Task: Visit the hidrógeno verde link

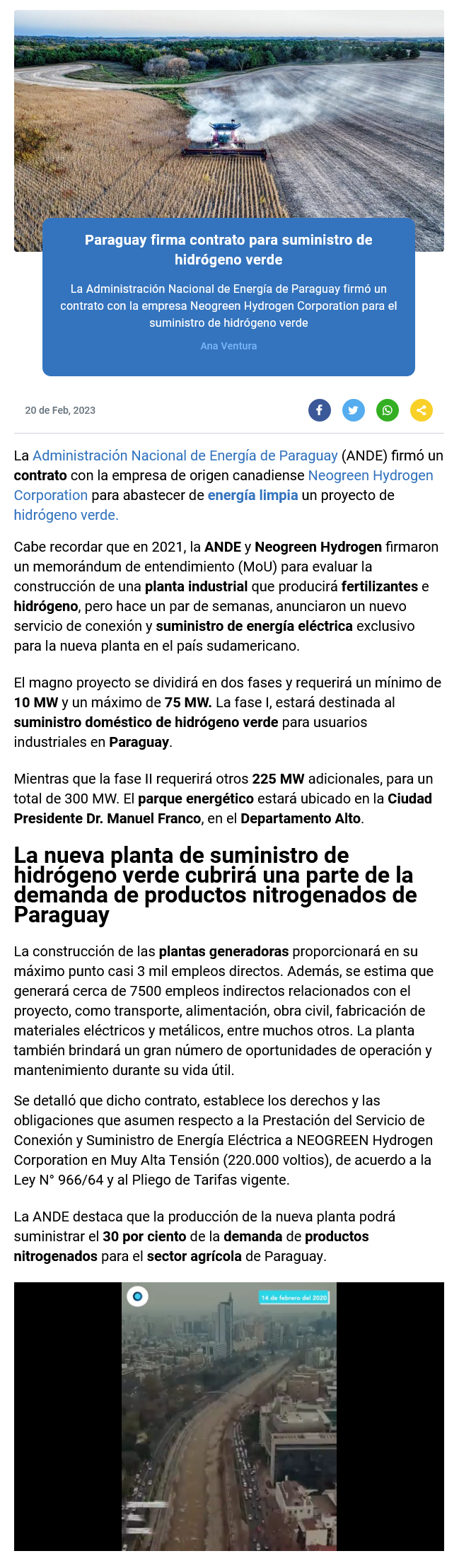Action: coord(66,515)
